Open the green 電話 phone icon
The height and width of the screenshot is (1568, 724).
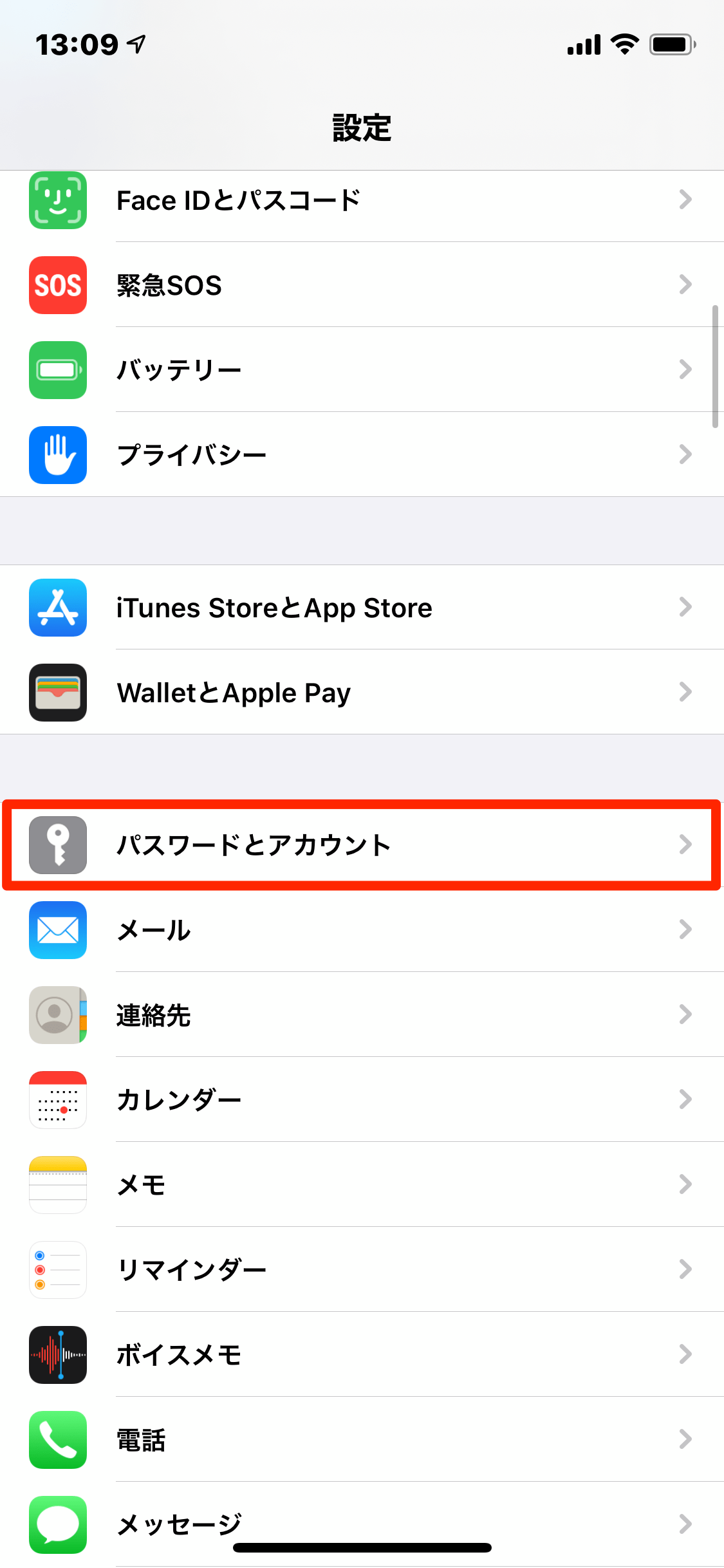point(57,1441)
